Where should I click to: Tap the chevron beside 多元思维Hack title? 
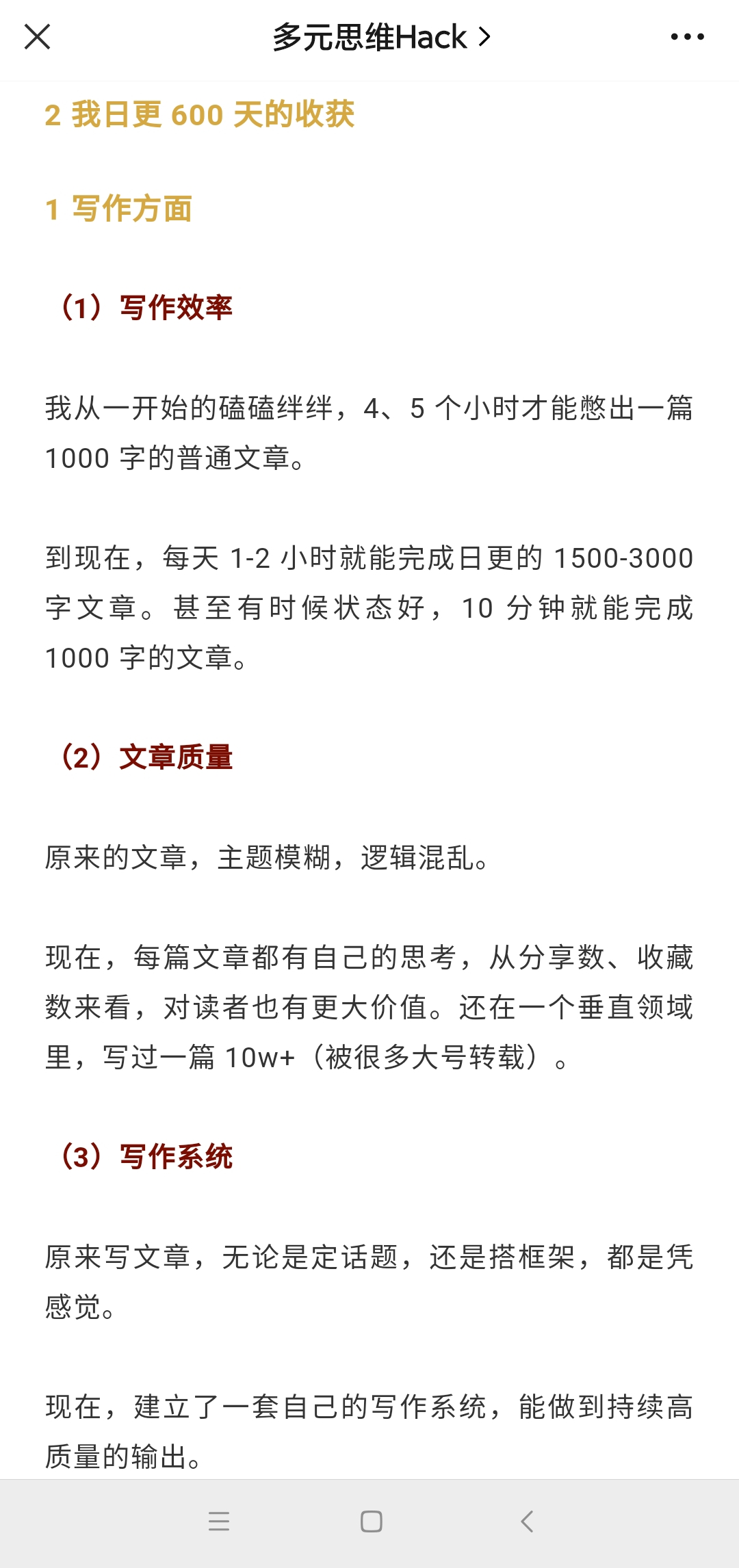coord(484,38)
